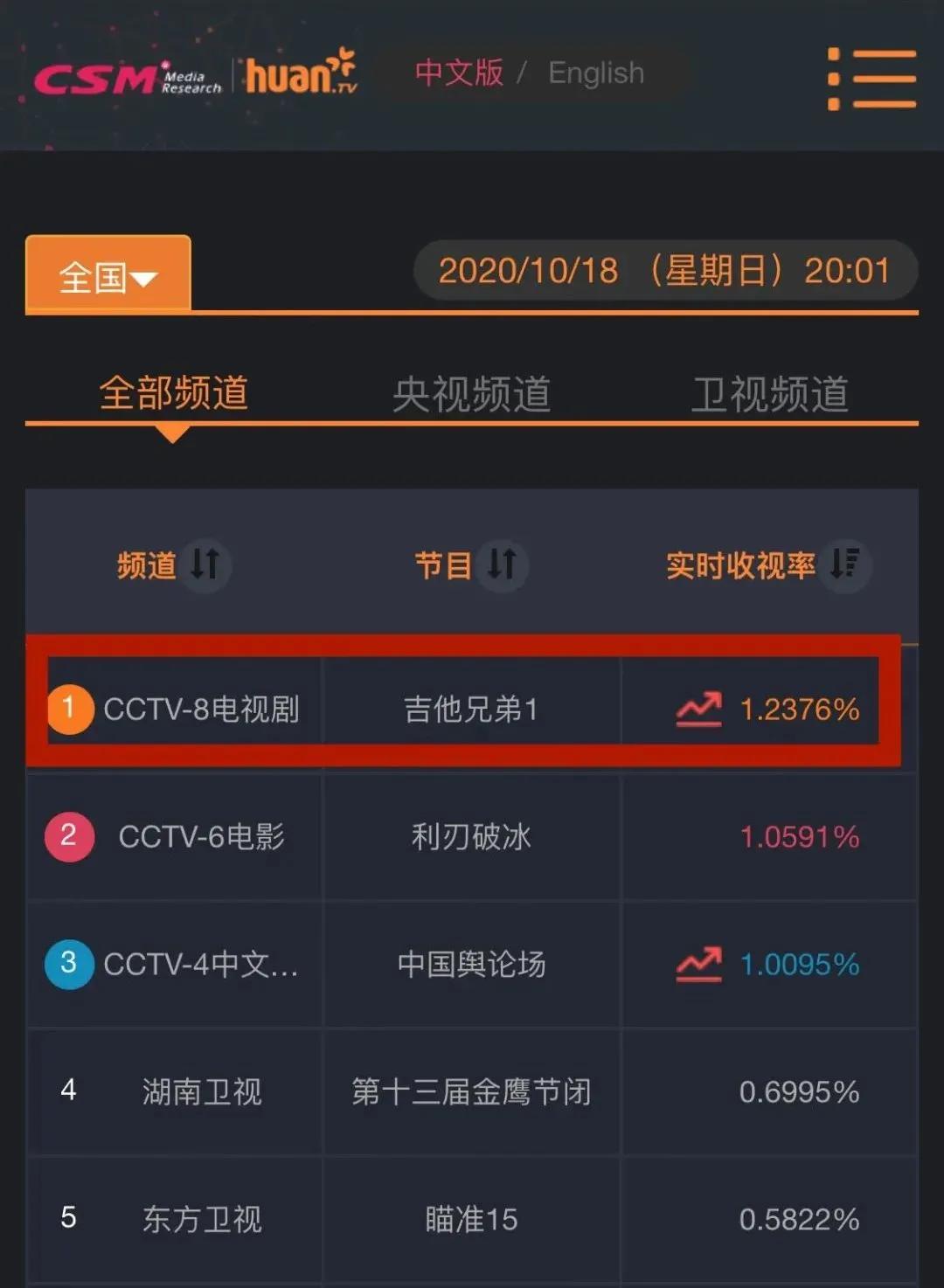Open the 全国 region dropdown
This screenshot has height=1288, width=944.
[105, 274]
